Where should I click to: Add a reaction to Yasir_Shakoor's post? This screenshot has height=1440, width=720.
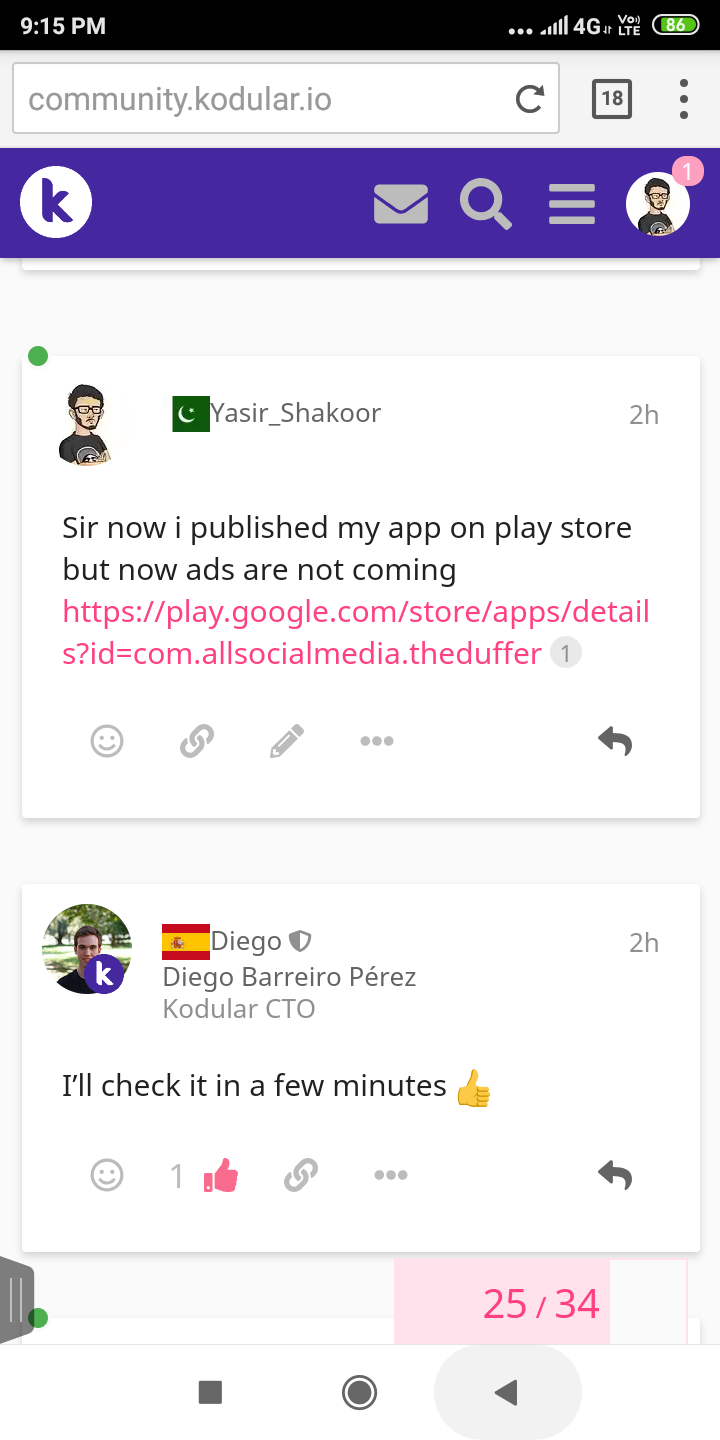pyautogui.click(x=107, y=741)
